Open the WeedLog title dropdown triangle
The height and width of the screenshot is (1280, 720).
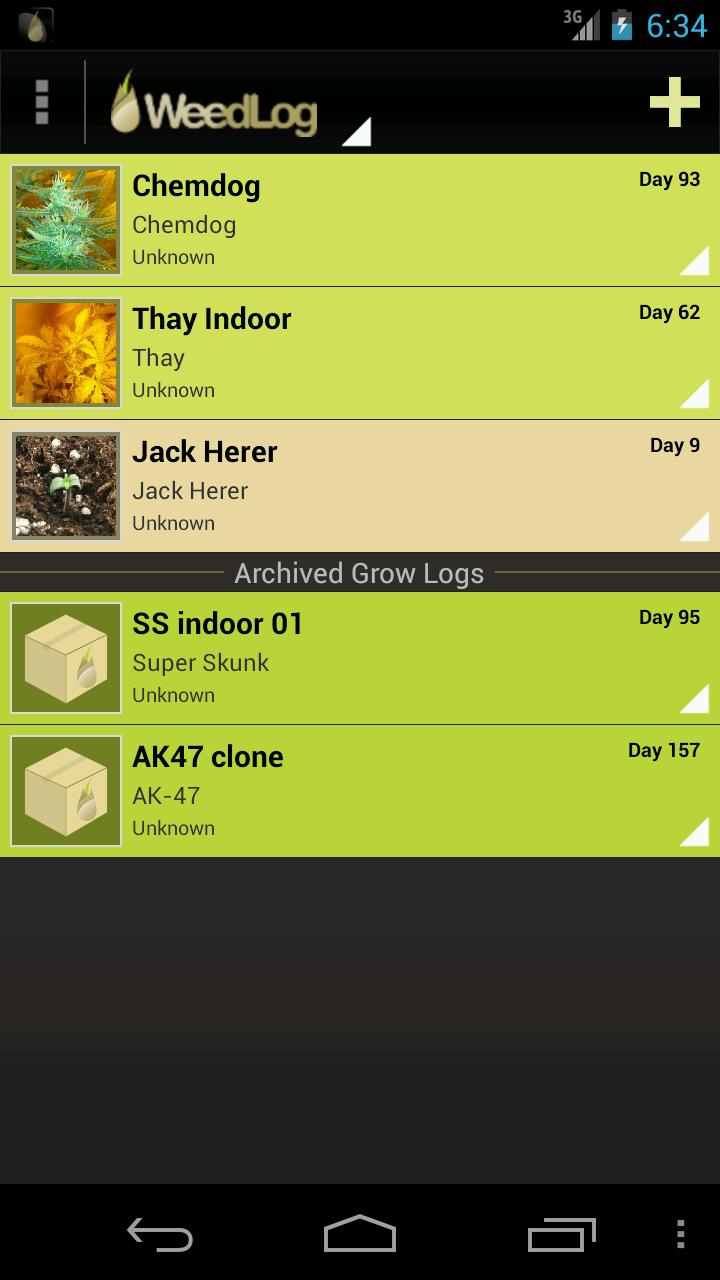(x=357, y=132)
